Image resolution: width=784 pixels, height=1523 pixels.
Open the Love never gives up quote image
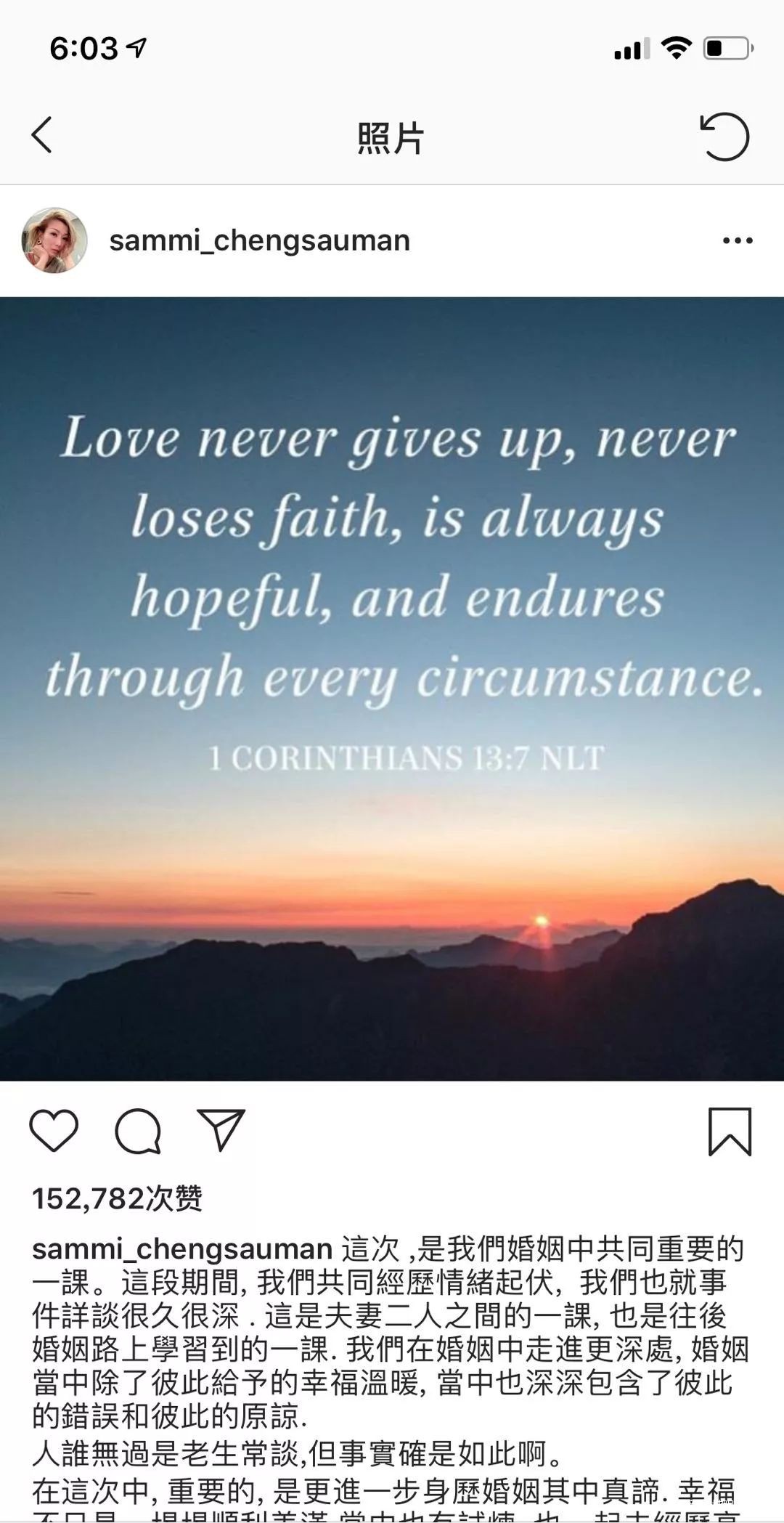[392, 689]
